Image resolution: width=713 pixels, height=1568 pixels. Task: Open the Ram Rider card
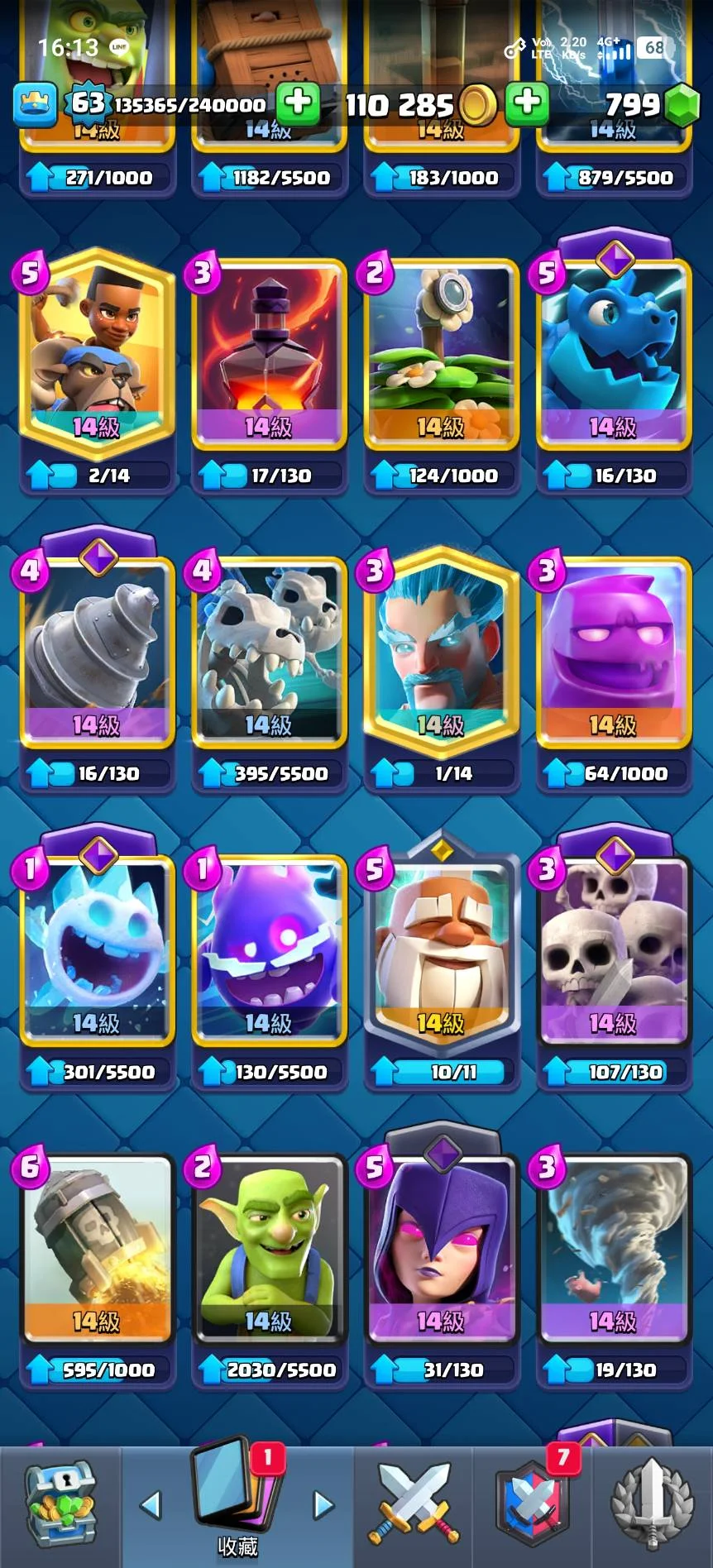[x=98, y=356]
